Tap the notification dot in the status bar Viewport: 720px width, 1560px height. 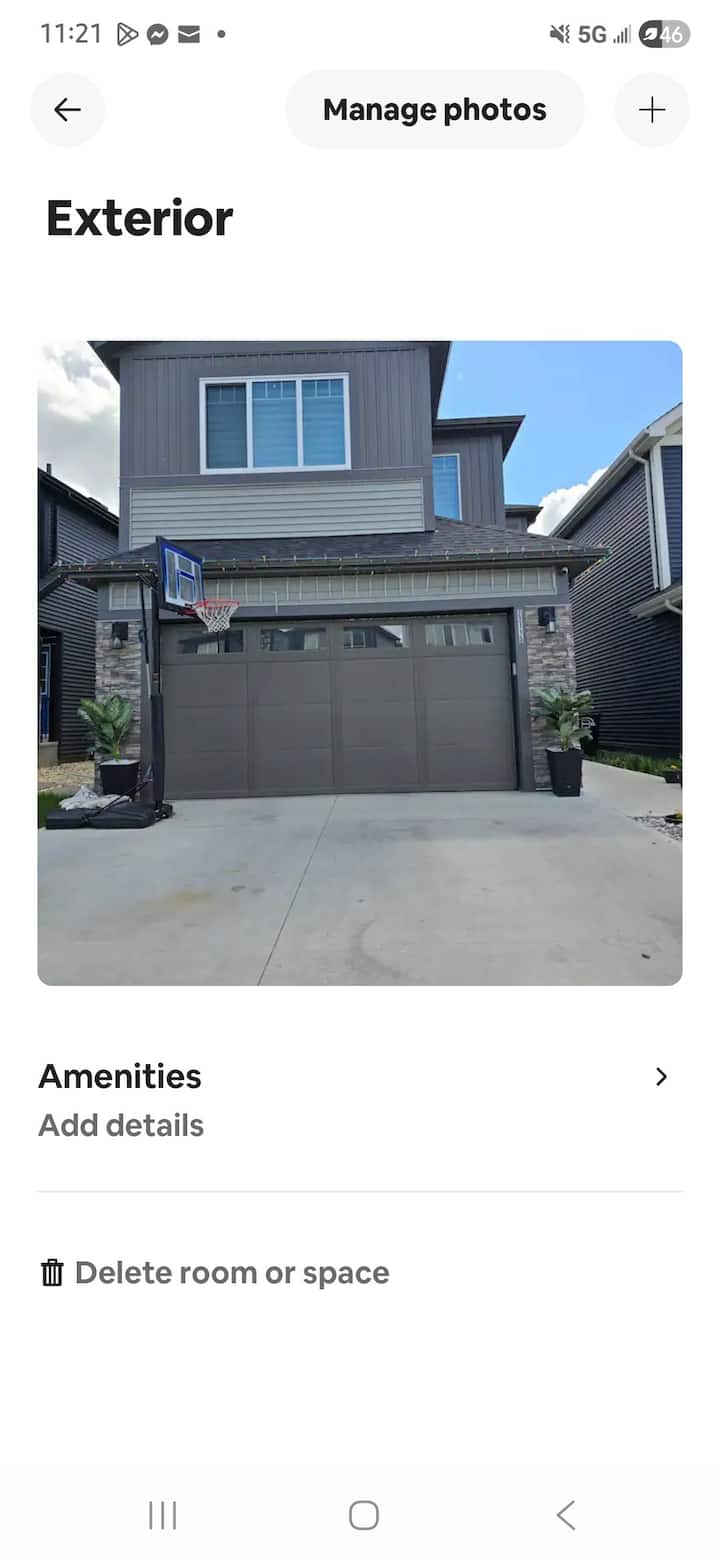pyautogui.click(x=220, y=33)
